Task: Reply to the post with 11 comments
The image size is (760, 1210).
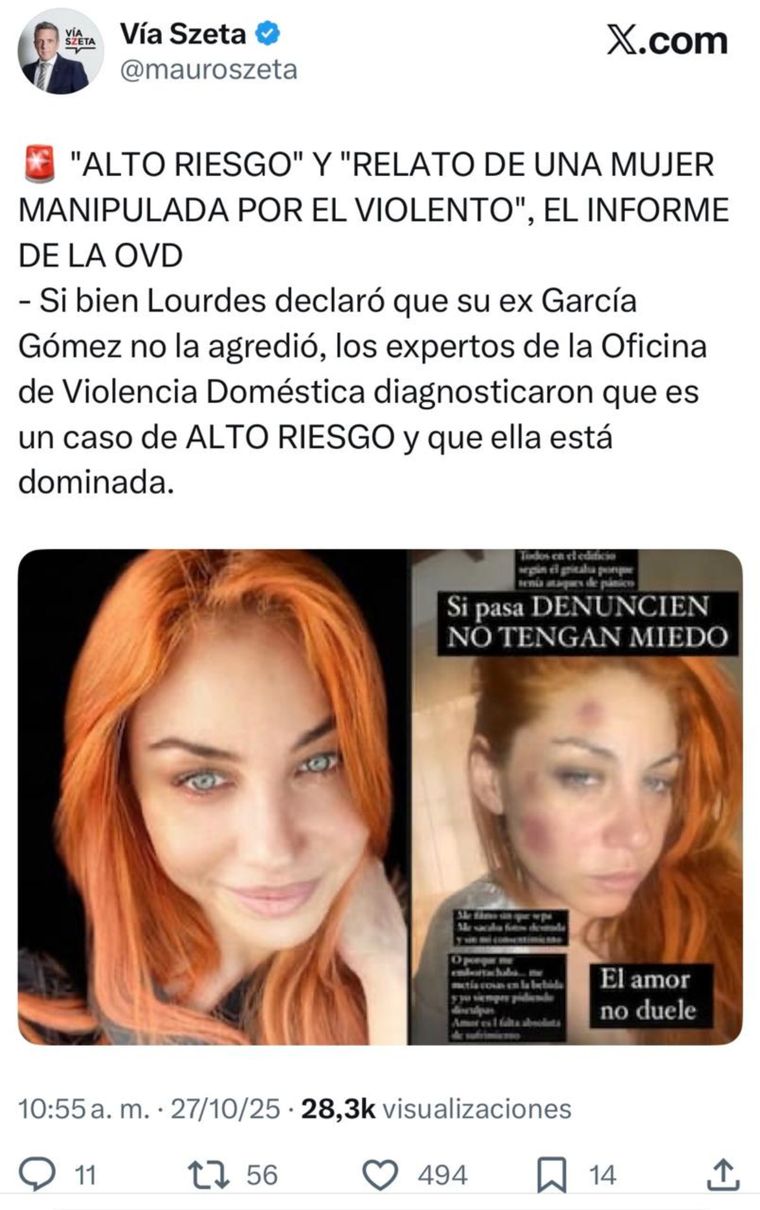Action: point(39,1175)
